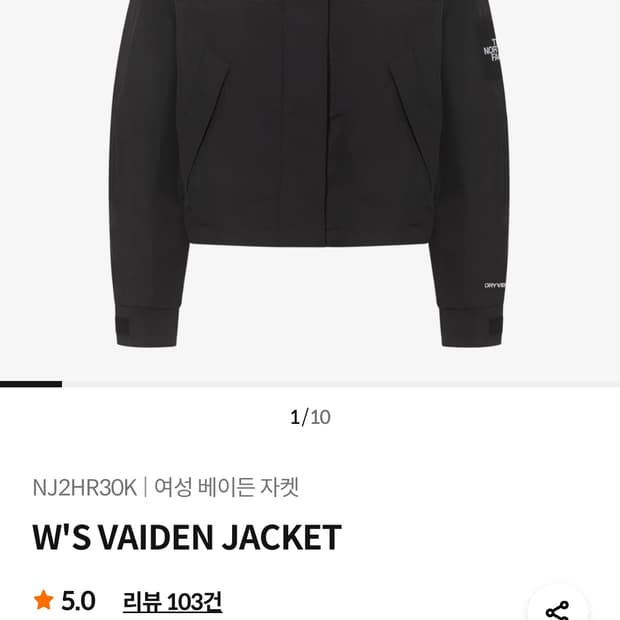Share this W'S VAIDEN JACKET product
The height and width of the screenshot is (620, 620).
pyautogui.click(x=557, y=608)
